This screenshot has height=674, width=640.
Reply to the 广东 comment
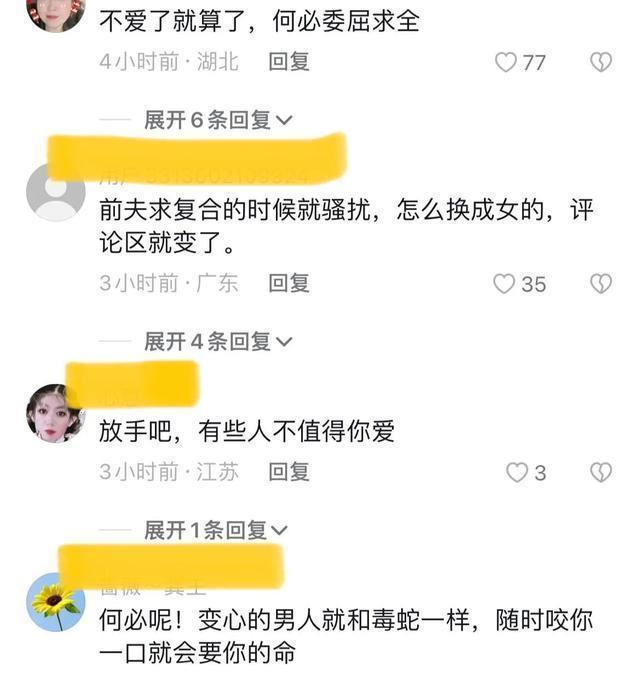pyautogui.click(x=289, y=284)
